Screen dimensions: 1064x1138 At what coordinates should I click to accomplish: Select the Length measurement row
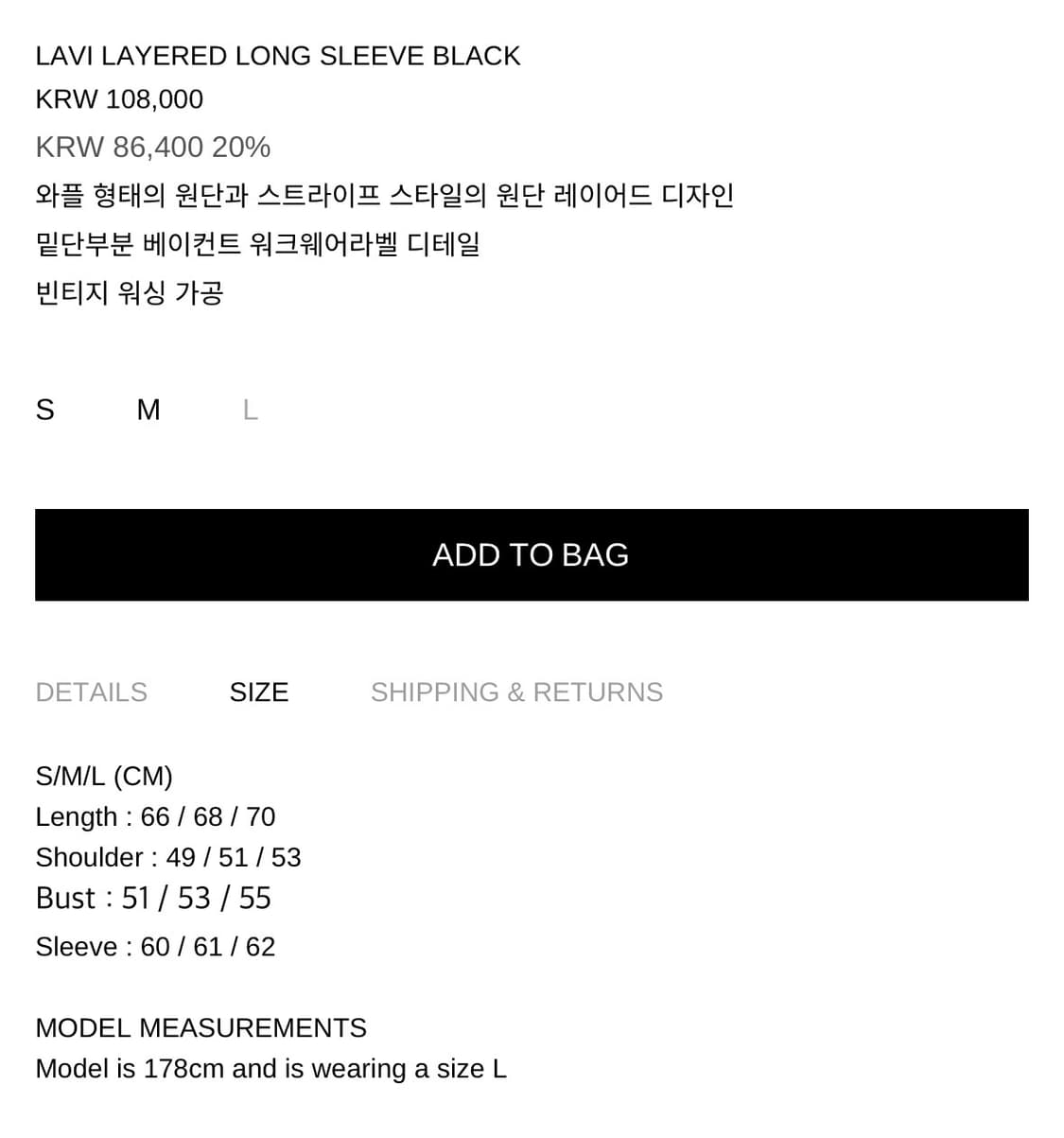[x=155, y=816]
